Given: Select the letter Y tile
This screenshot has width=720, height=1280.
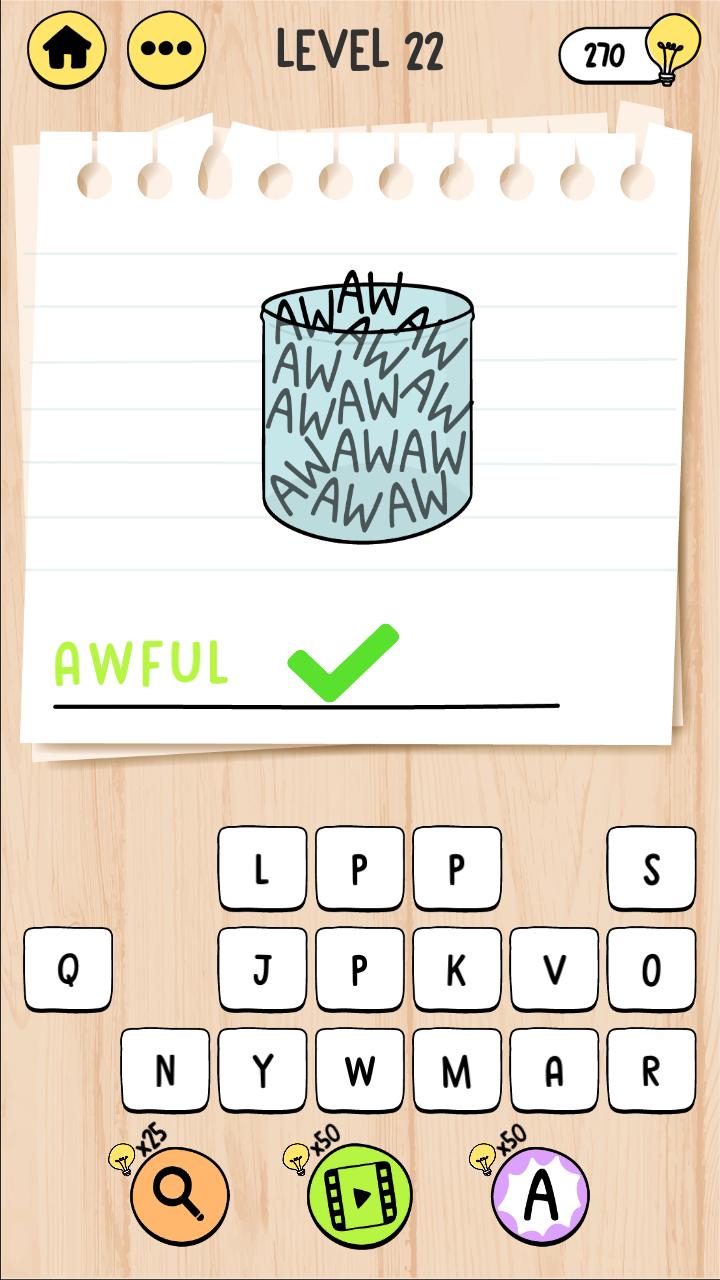Looking at the screenshot, I should (x=262, y=1070).
